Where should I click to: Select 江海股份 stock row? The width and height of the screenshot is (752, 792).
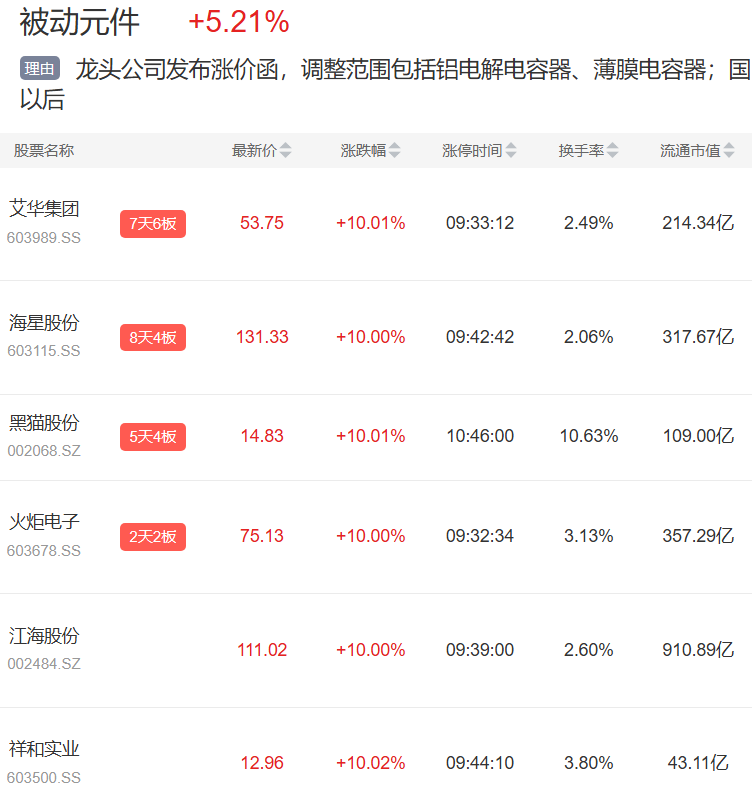(x=376, y=650)
